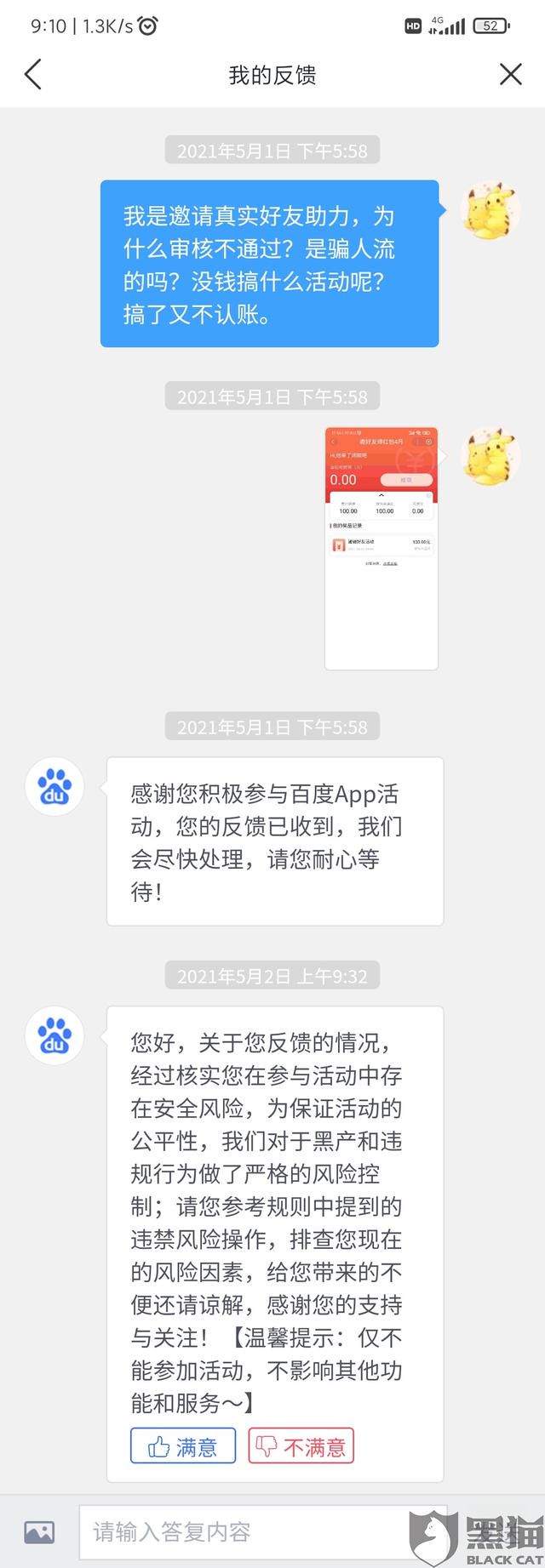Open the sent screenshot image
This screenshot has height=1568, width=545.
click(x=381, y=548)
